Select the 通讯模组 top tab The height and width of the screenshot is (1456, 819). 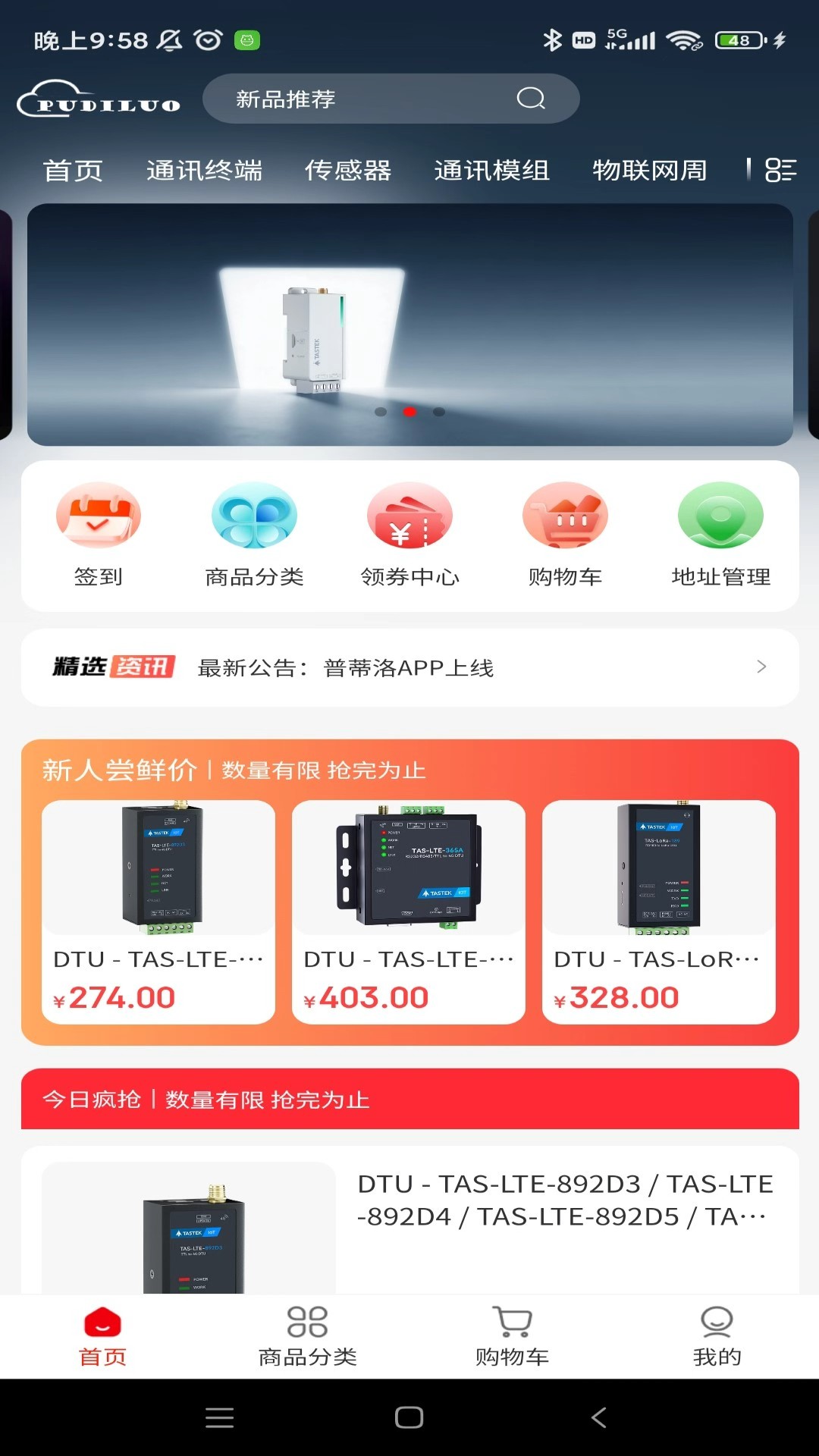[491, 171]
